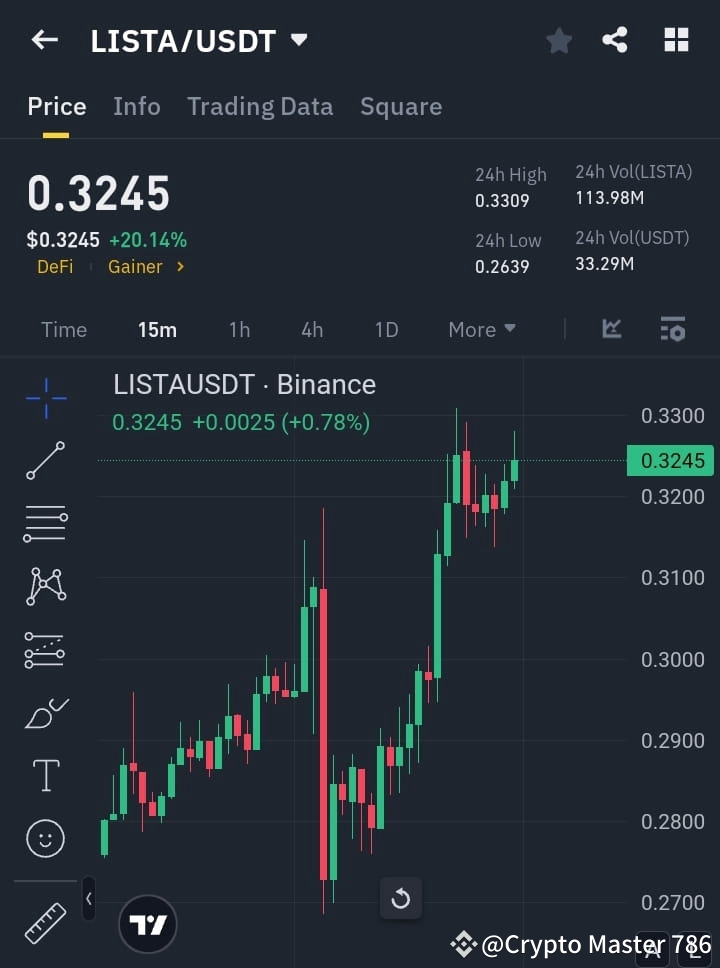This screenshot has width=720, height=968.
Task: Reset the chart with refresh button
Action: 401,899
